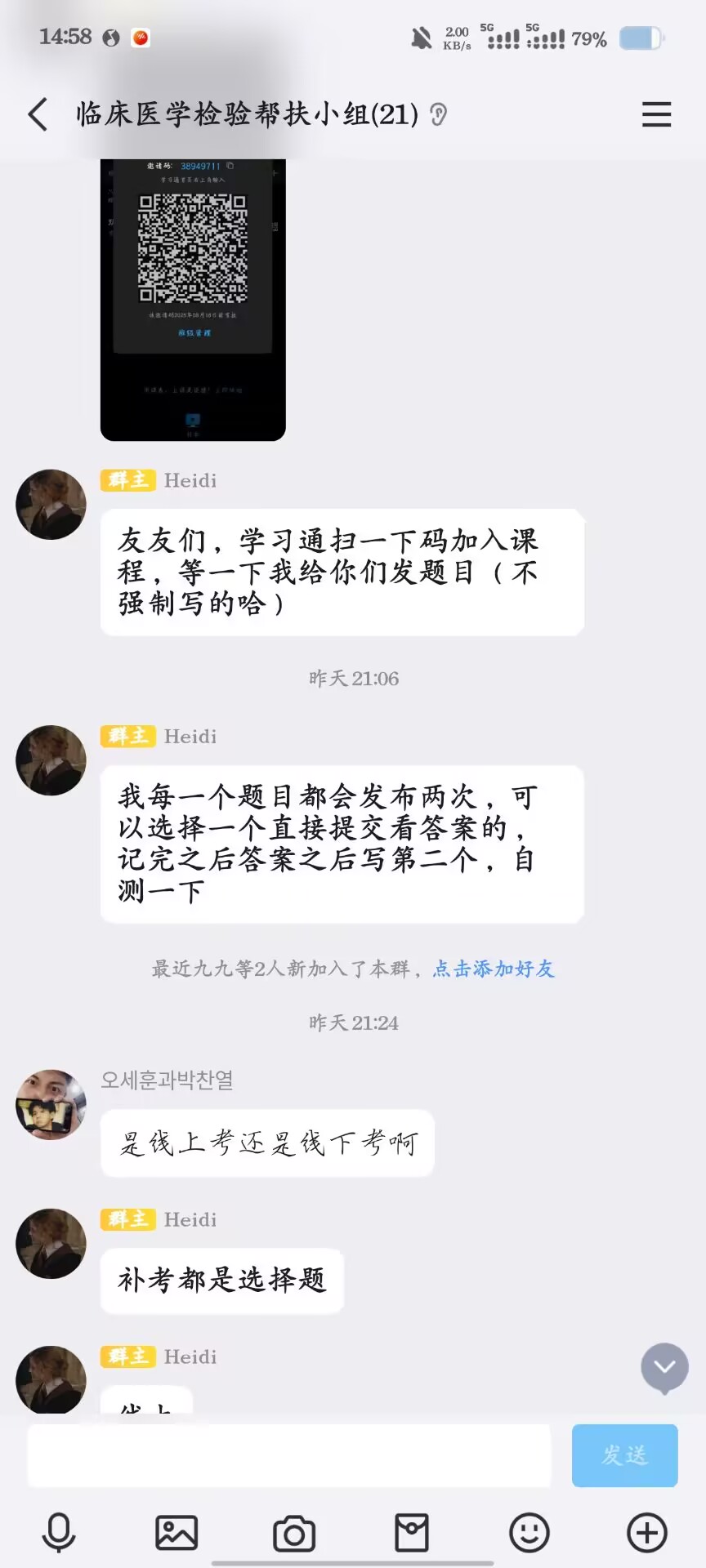Viewport: 706px width, 1568px height.
Task: Open more options with plus icon
Action: [647, 1533]
